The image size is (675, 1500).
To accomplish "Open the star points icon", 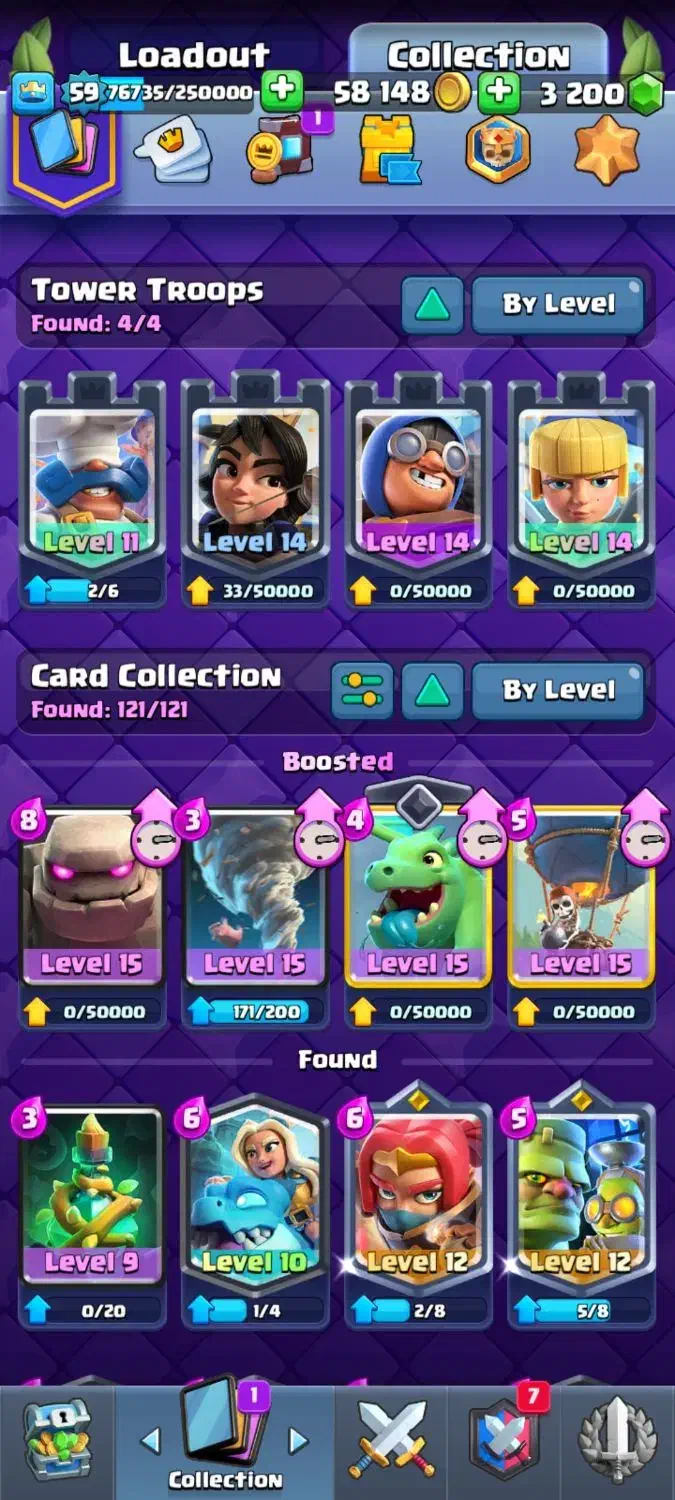I will (606, 151).
